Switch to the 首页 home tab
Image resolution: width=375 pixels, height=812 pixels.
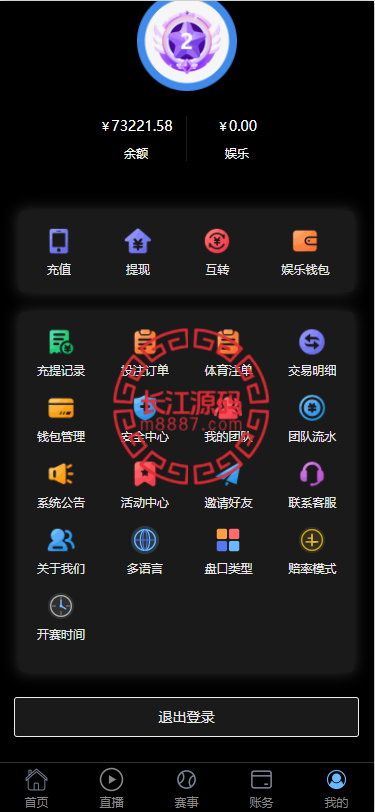[x=37, y=788]
